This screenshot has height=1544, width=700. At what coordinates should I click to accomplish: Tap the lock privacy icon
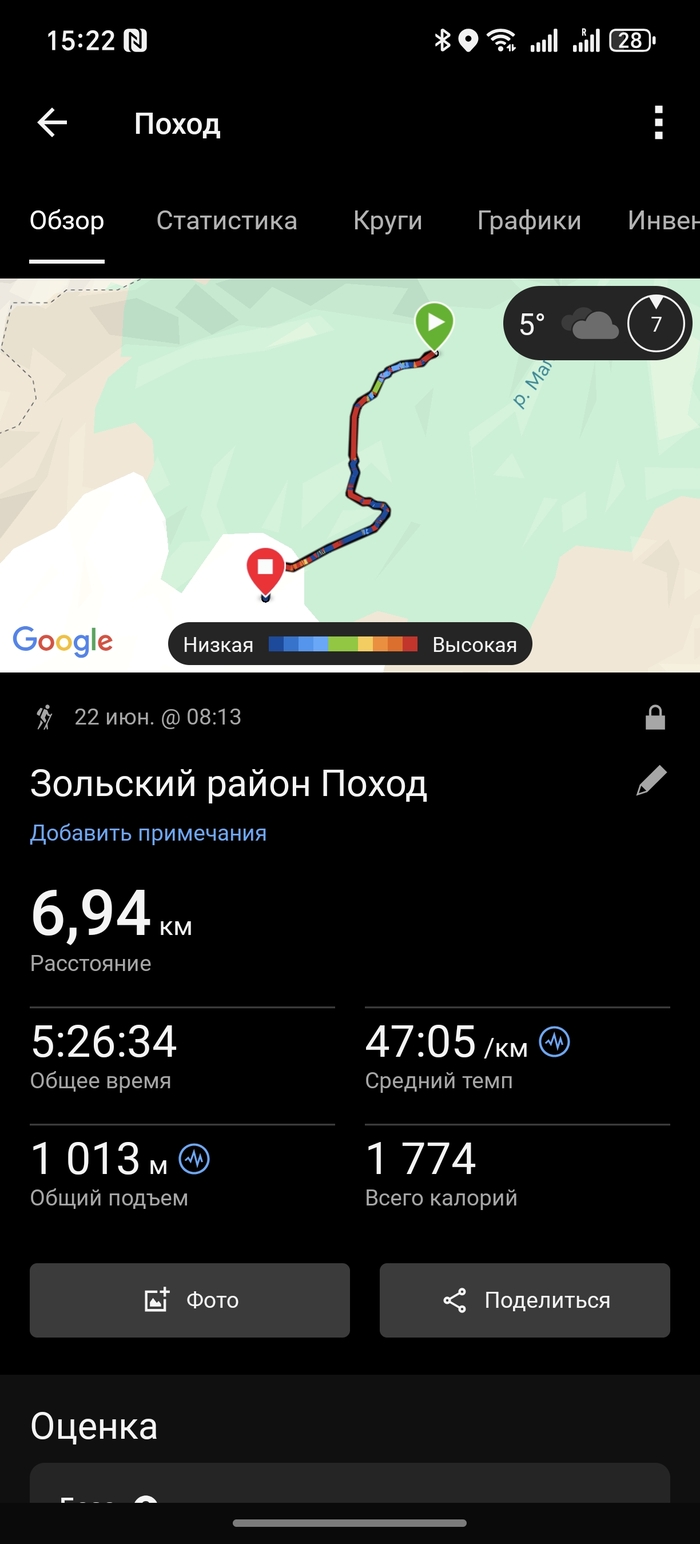click(x=655, y=717)
